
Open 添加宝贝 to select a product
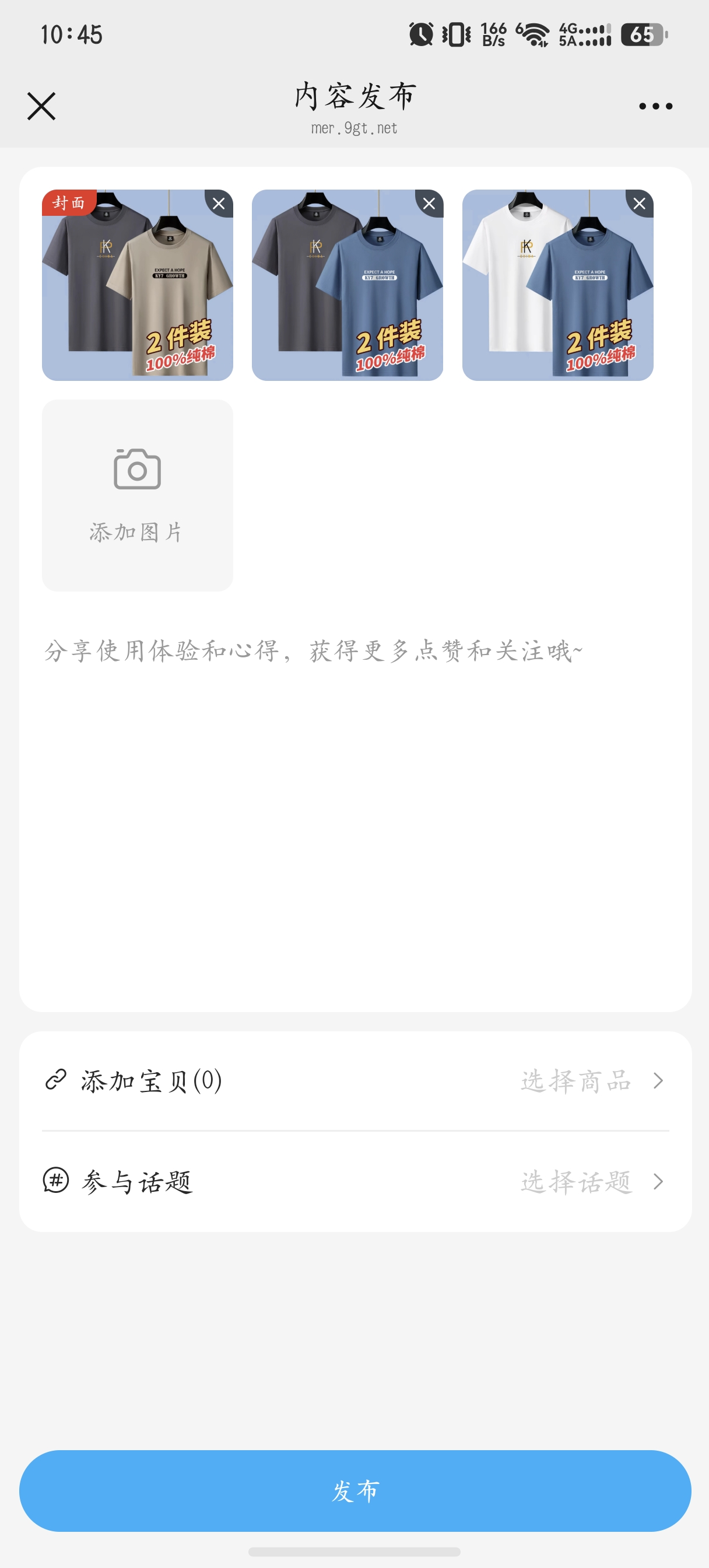coord(356,1081)
